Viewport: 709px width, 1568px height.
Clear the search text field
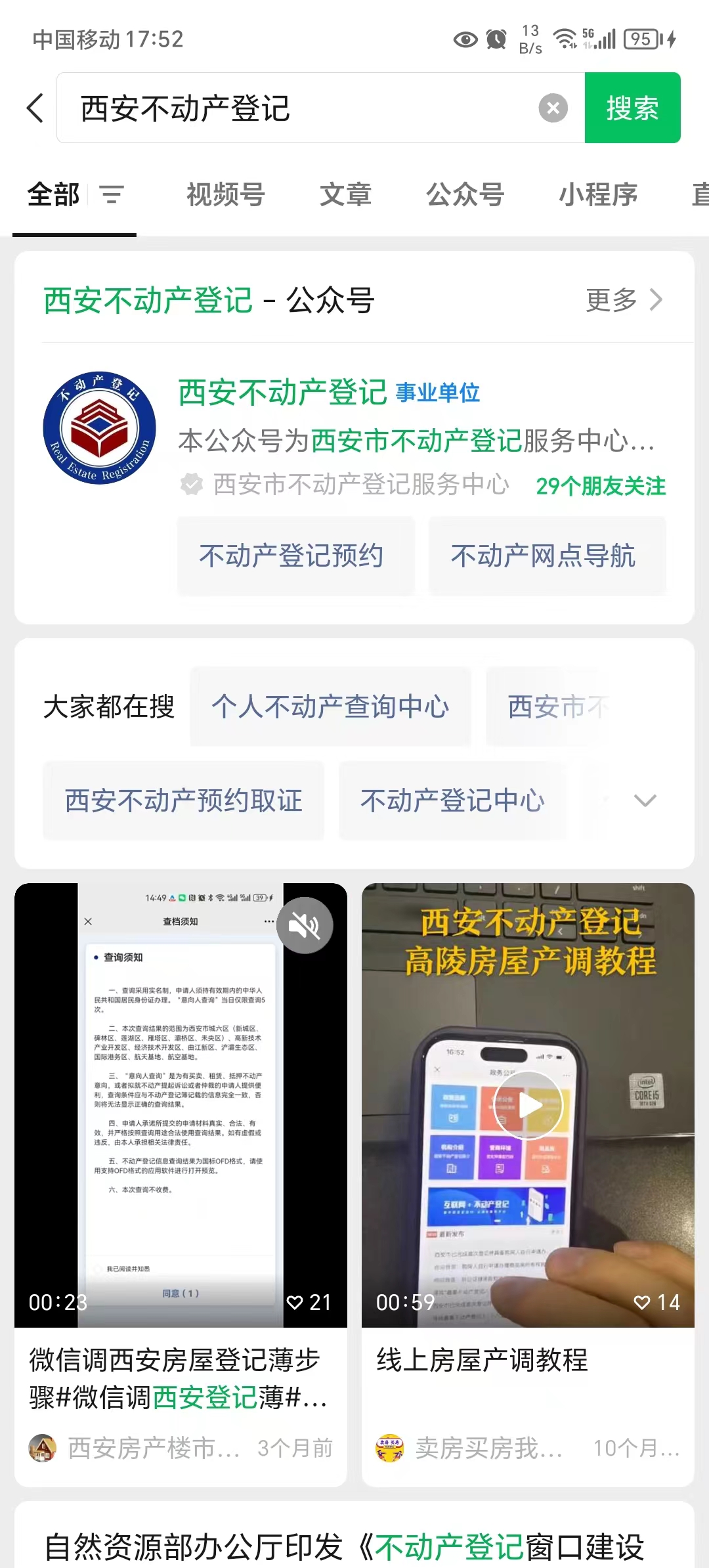[553, 108]
